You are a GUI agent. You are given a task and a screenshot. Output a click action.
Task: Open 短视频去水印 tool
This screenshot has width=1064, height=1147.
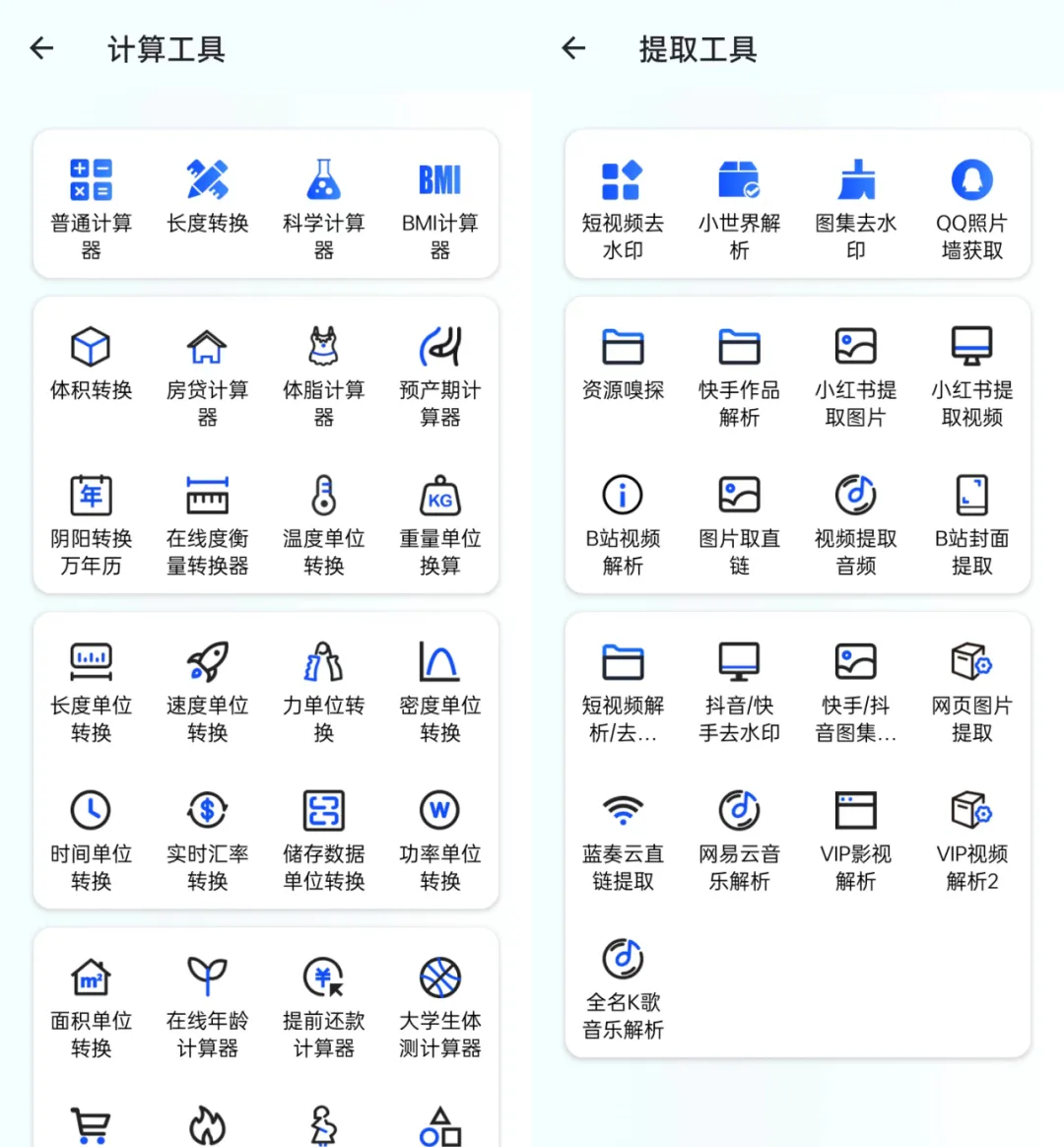623,205
